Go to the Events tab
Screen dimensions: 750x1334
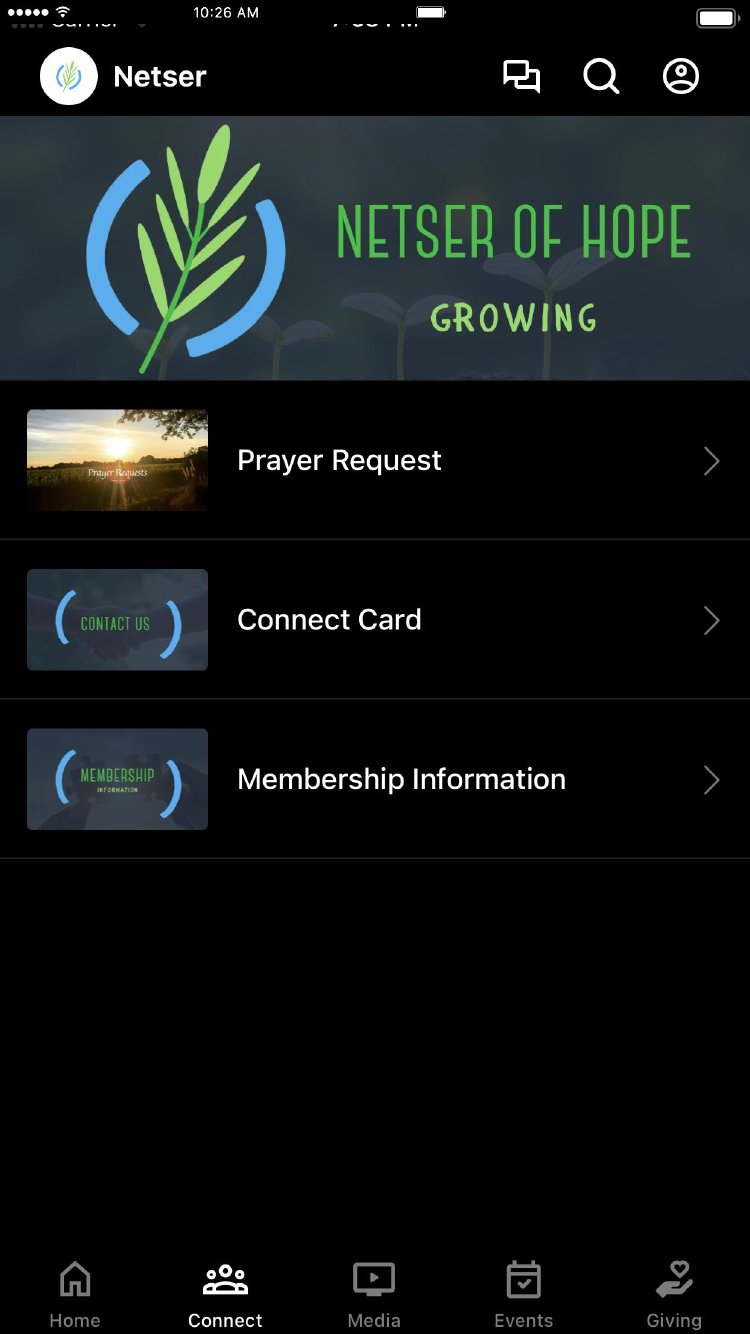click(x=523, y=1294)
